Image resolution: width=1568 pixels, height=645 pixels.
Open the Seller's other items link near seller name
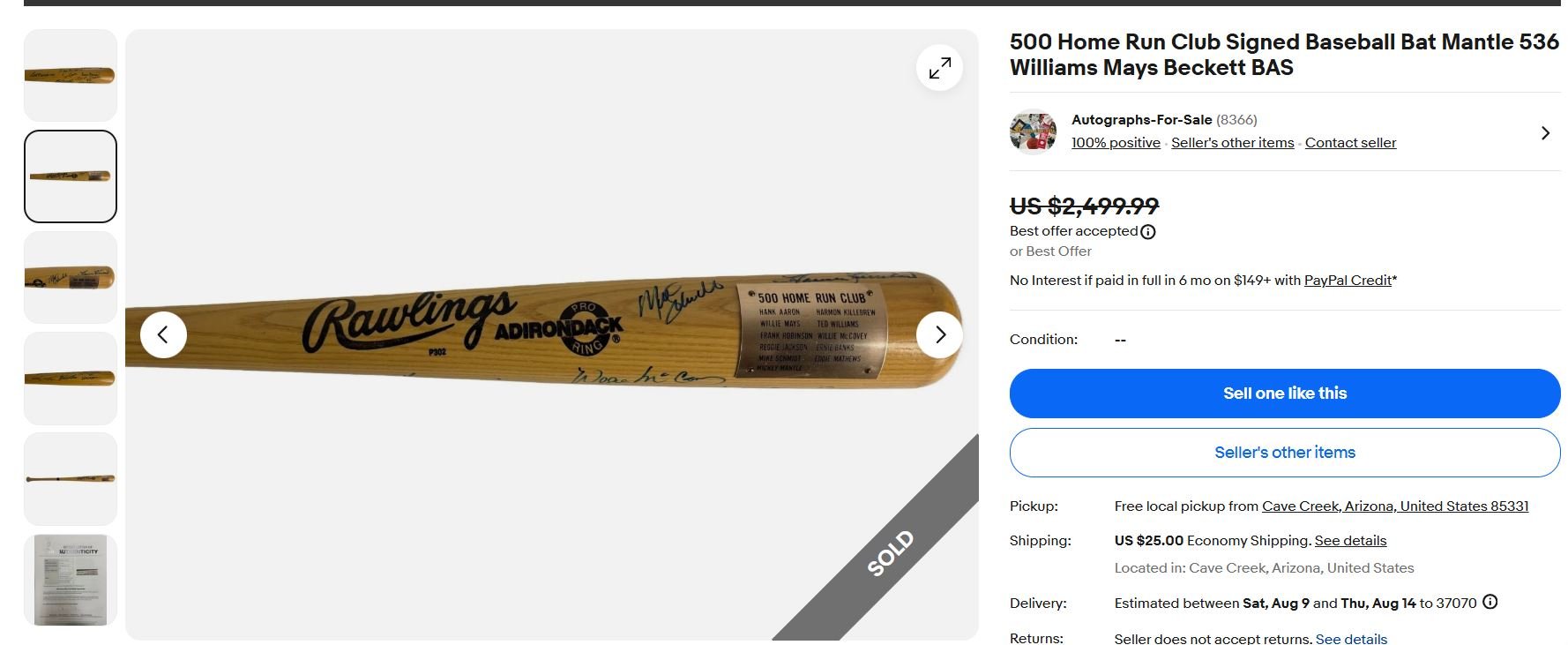[x=1232, y=143]
